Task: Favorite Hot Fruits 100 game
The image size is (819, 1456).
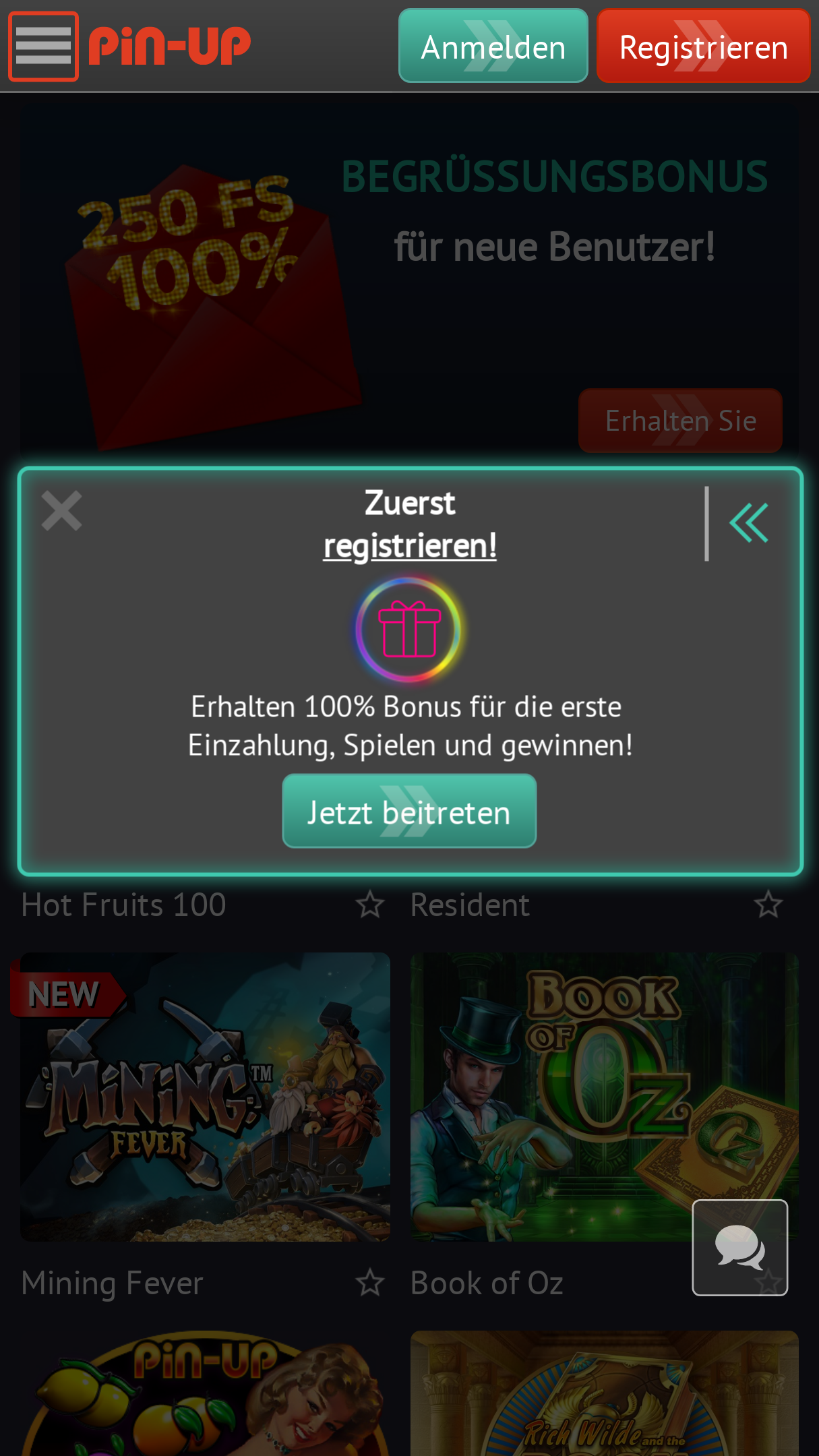Action: [370, 905]
